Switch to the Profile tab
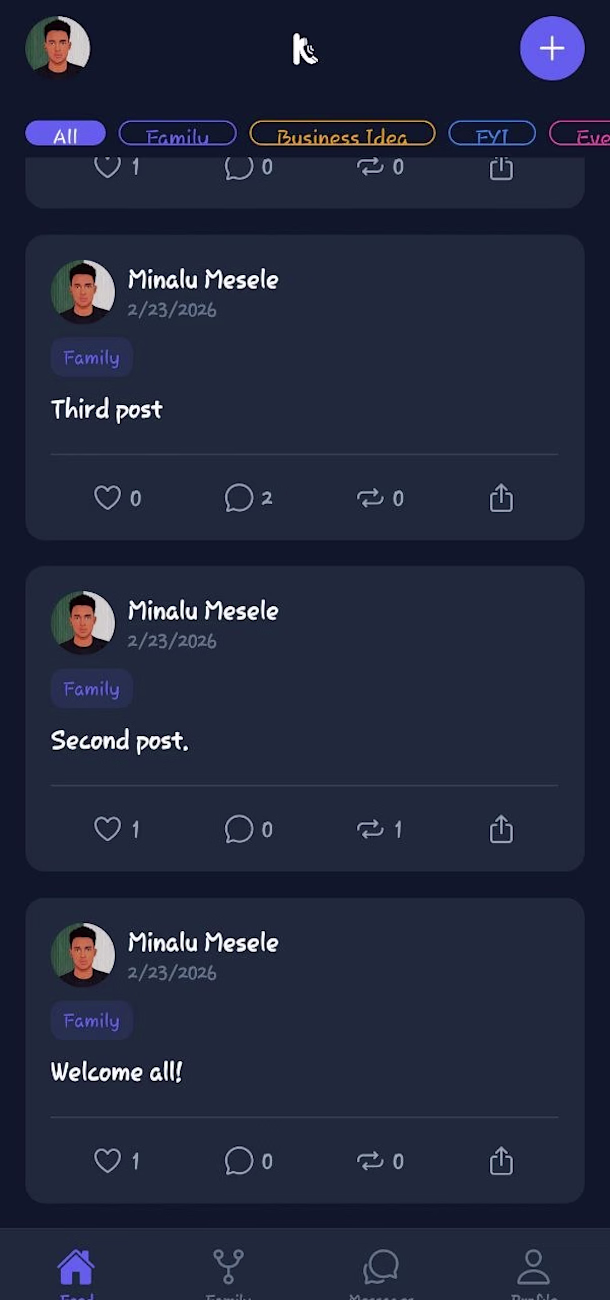Screen dimensions: 610x1300 (x=533, y=1270)
